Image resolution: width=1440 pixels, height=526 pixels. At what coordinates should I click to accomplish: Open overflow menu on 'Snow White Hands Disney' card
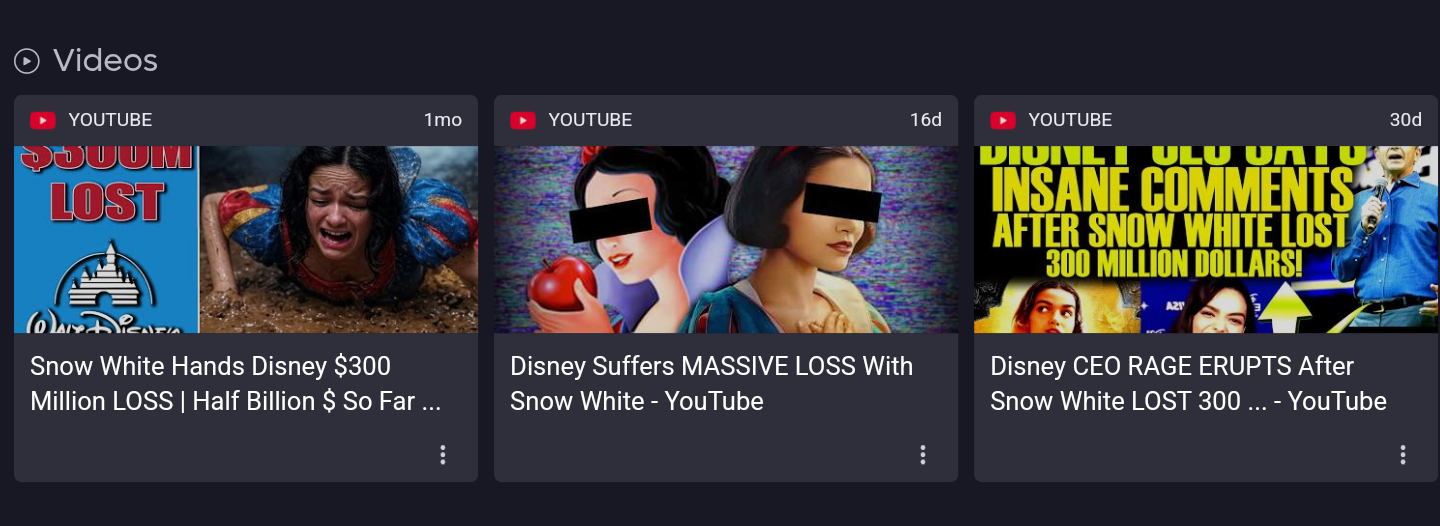443,455
